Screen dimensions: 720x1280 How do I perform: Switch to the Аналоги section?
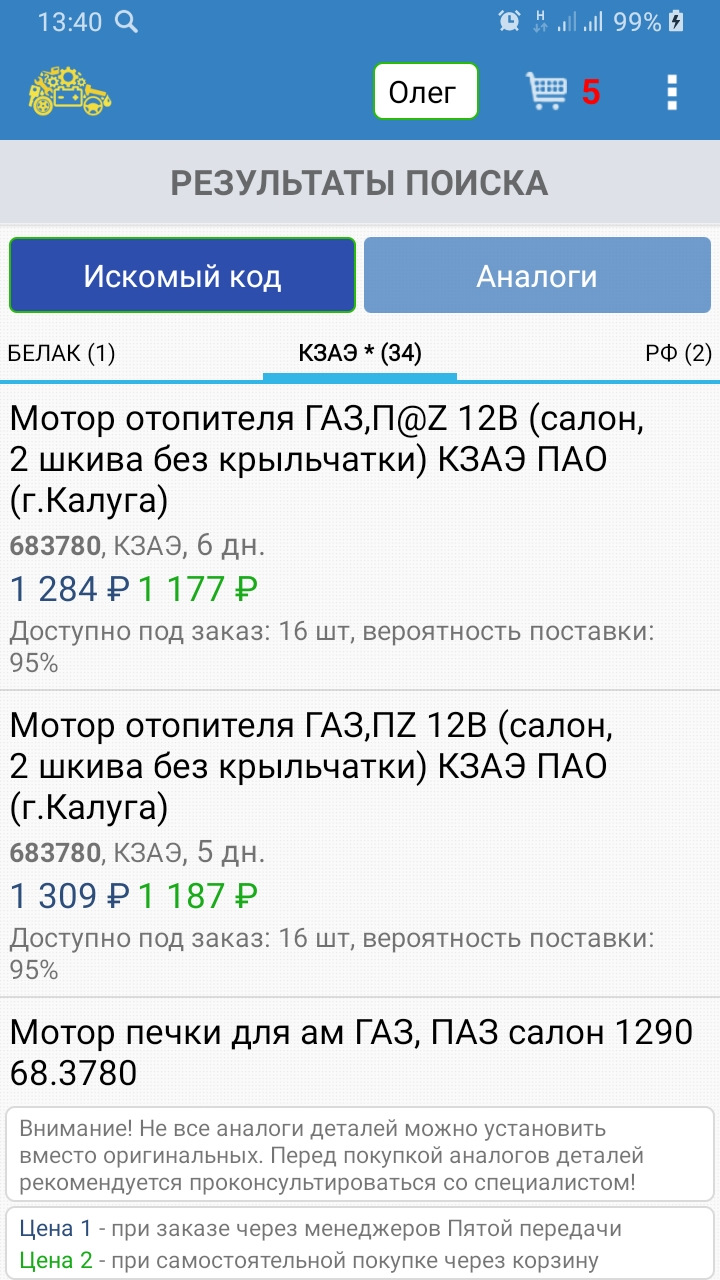pos(537,275)
